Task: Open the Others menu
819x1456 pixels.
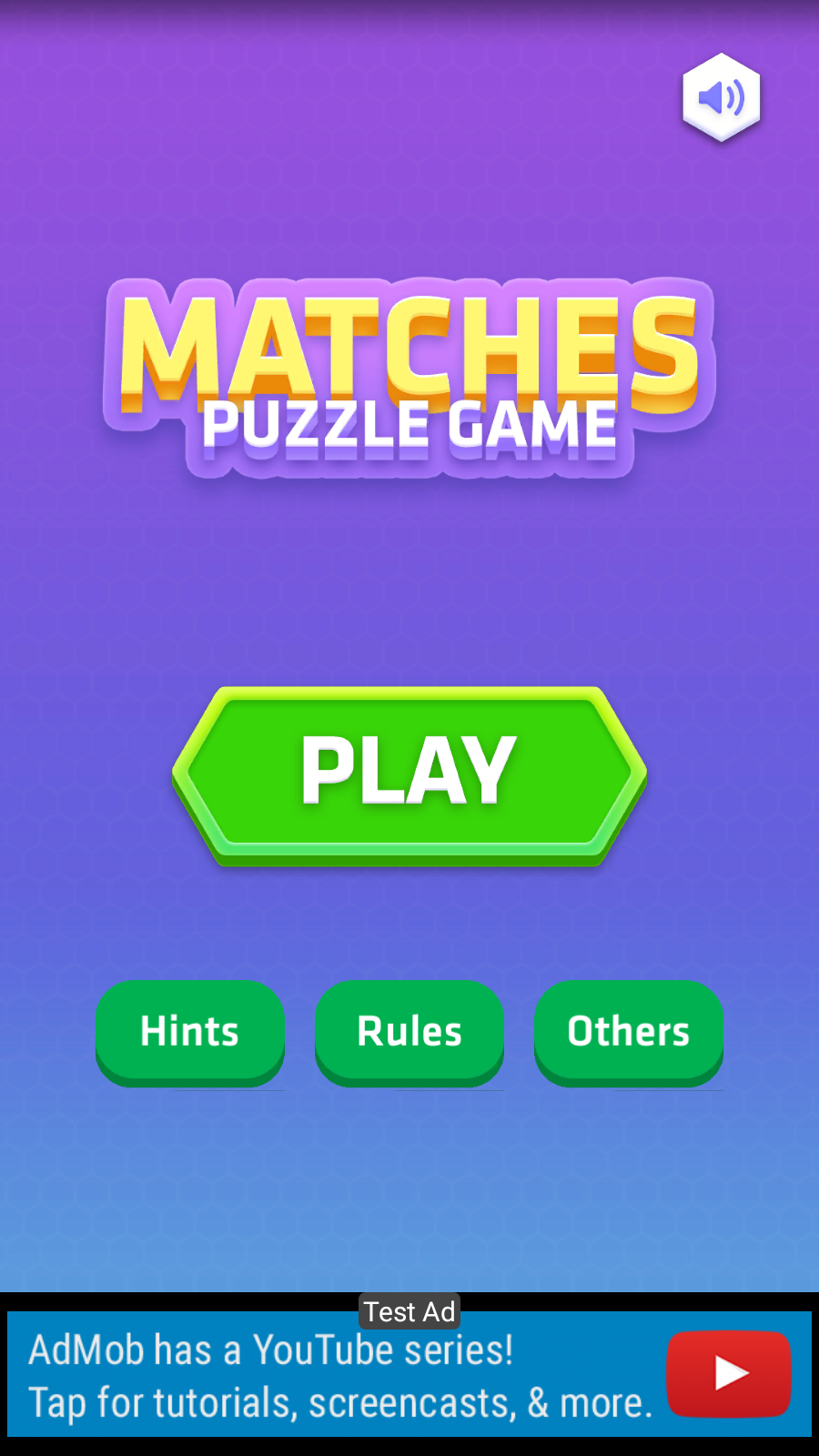Action: pos(629,1032)
